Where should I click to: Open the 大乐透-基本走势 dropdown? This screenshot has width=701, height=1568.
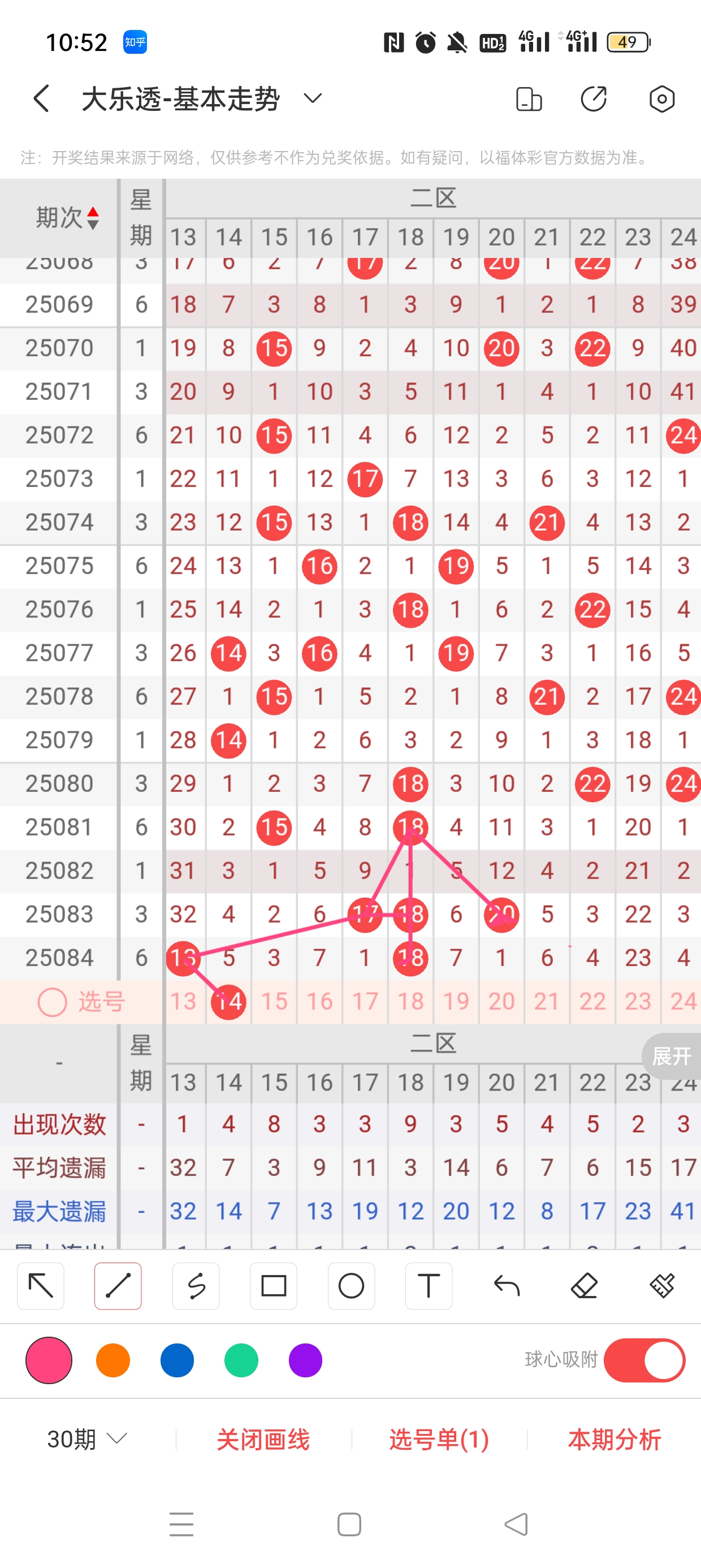coord(312,98)
